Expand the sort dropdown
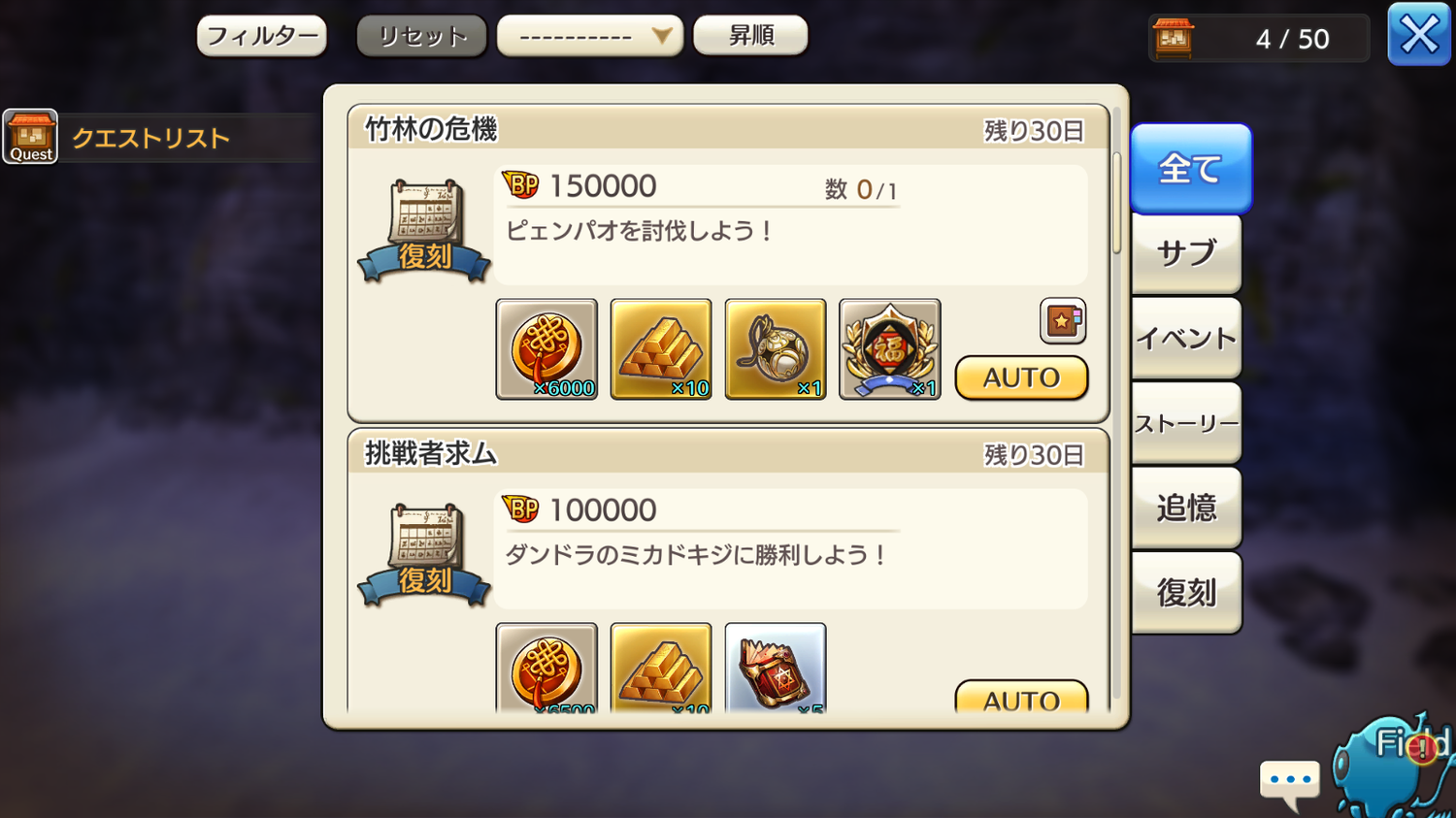The image size is (1456, 818). pos(589,37)
